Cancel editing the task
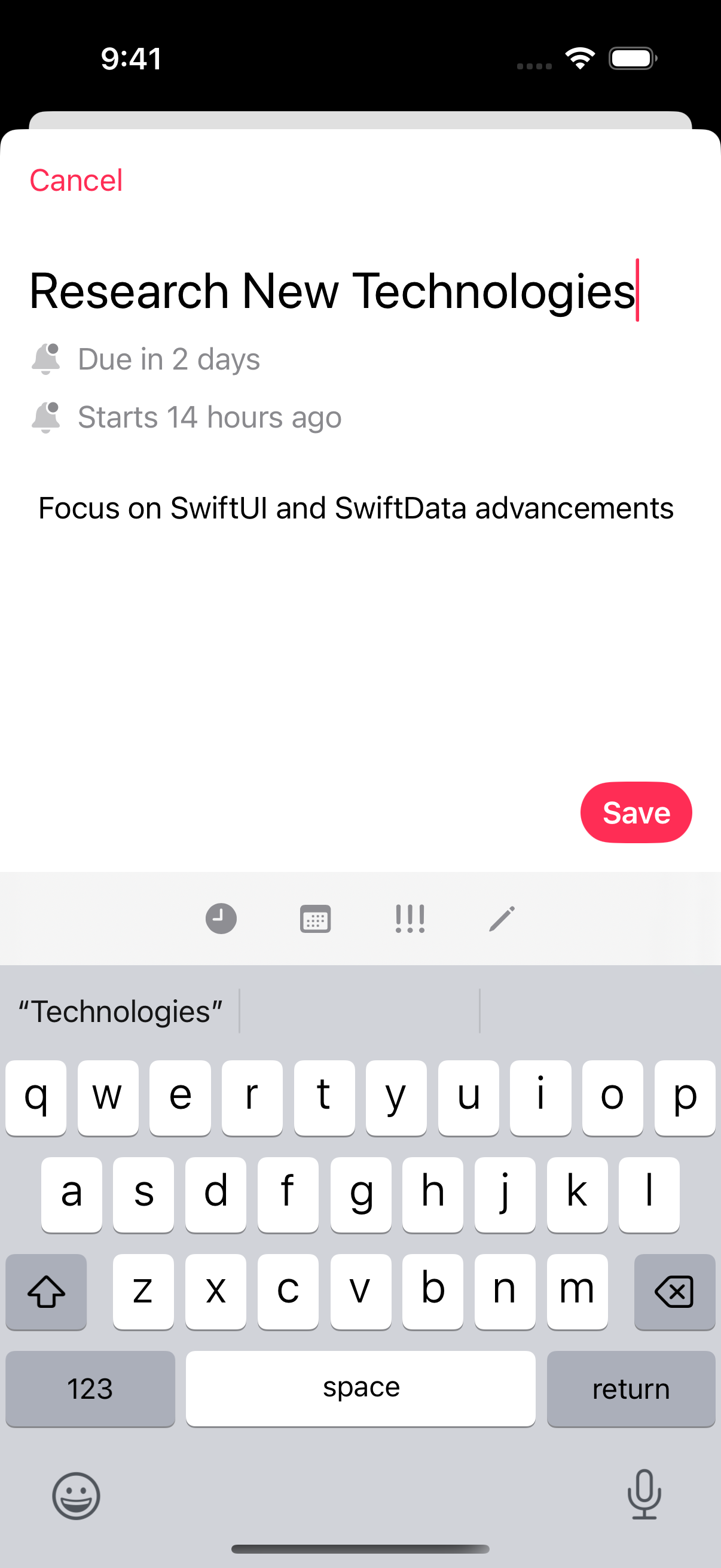Image resolution: width=721 pixels, height=1568 pixels. (x=76, y=181)
